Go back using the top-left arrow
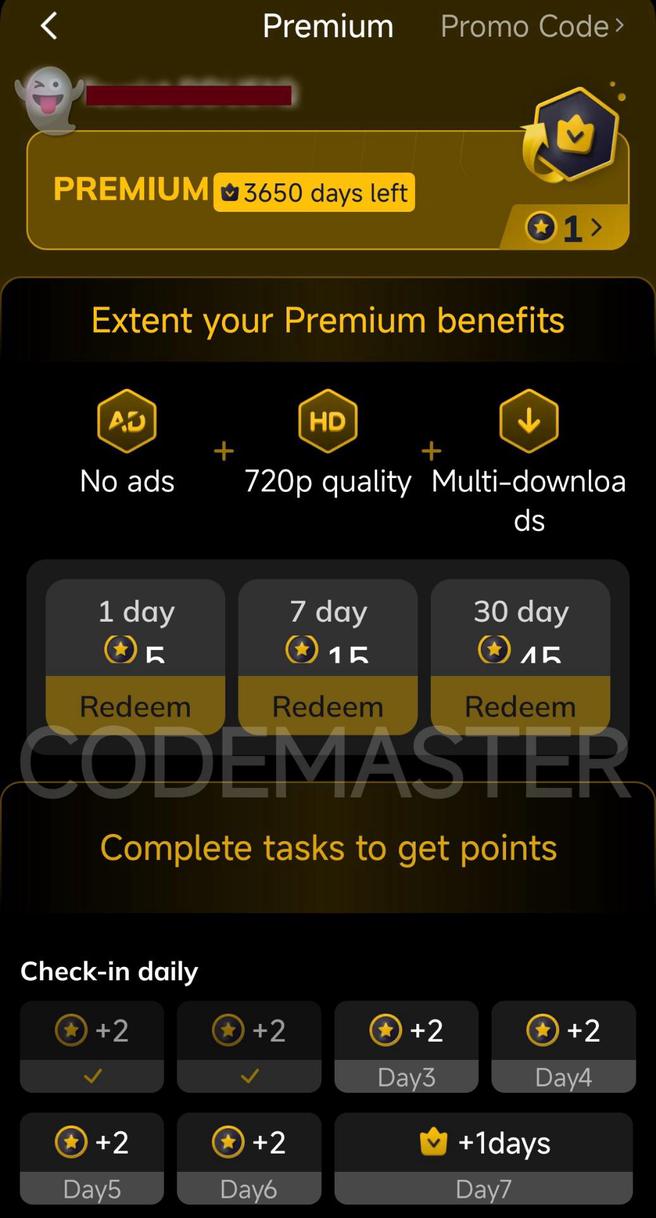Screen dimensions: 656x1218 coord(48,26)
